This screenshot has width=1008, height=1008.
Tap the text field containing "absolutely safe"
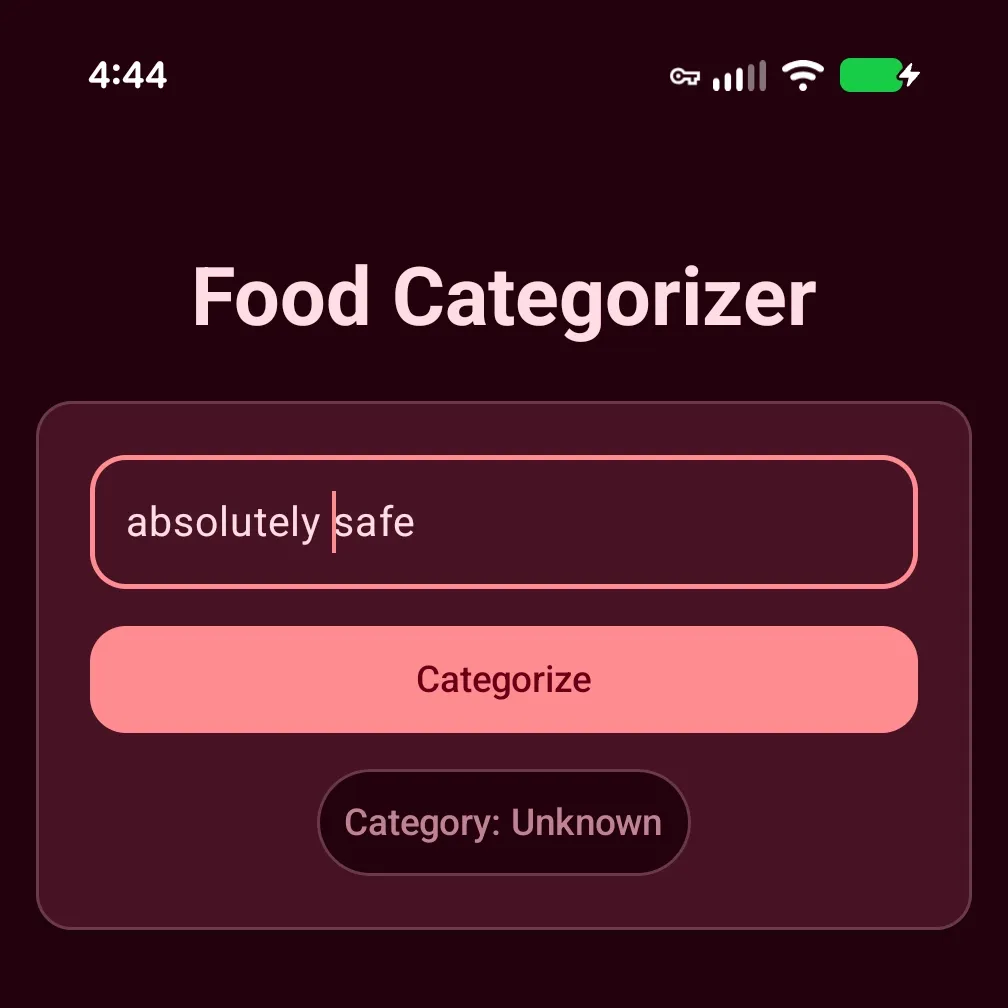[x=503, y=522]
